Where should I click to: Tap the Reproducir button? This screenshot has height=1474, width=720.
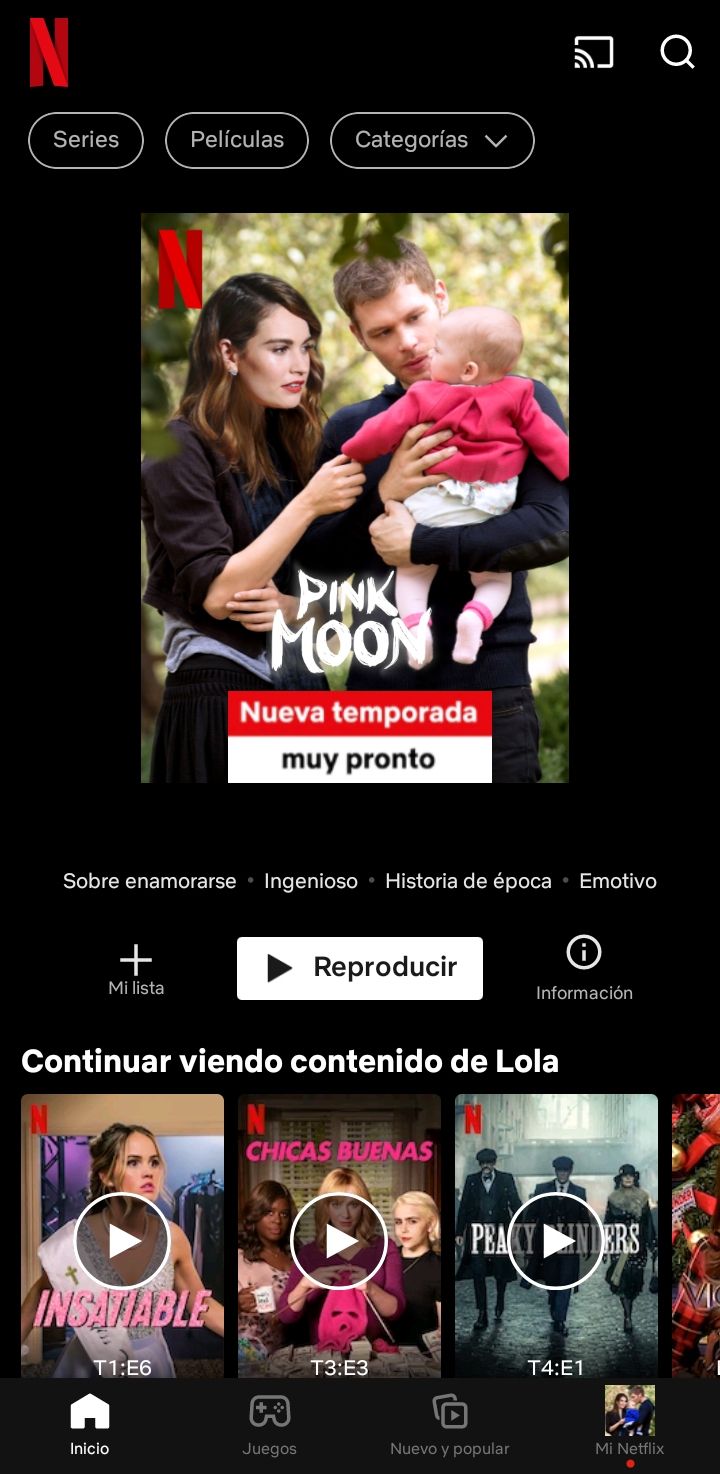(x=360, y=968)
